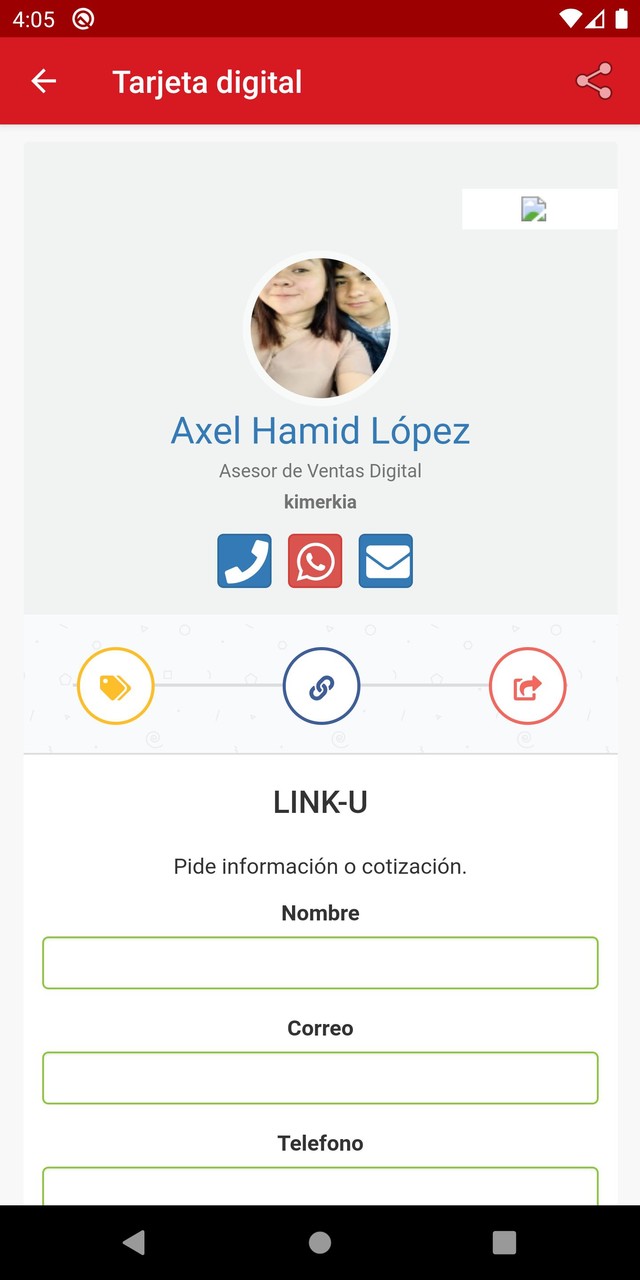640x1280 pixels.
Task: Share the digital card from the app bar
Action: point(594,82)
